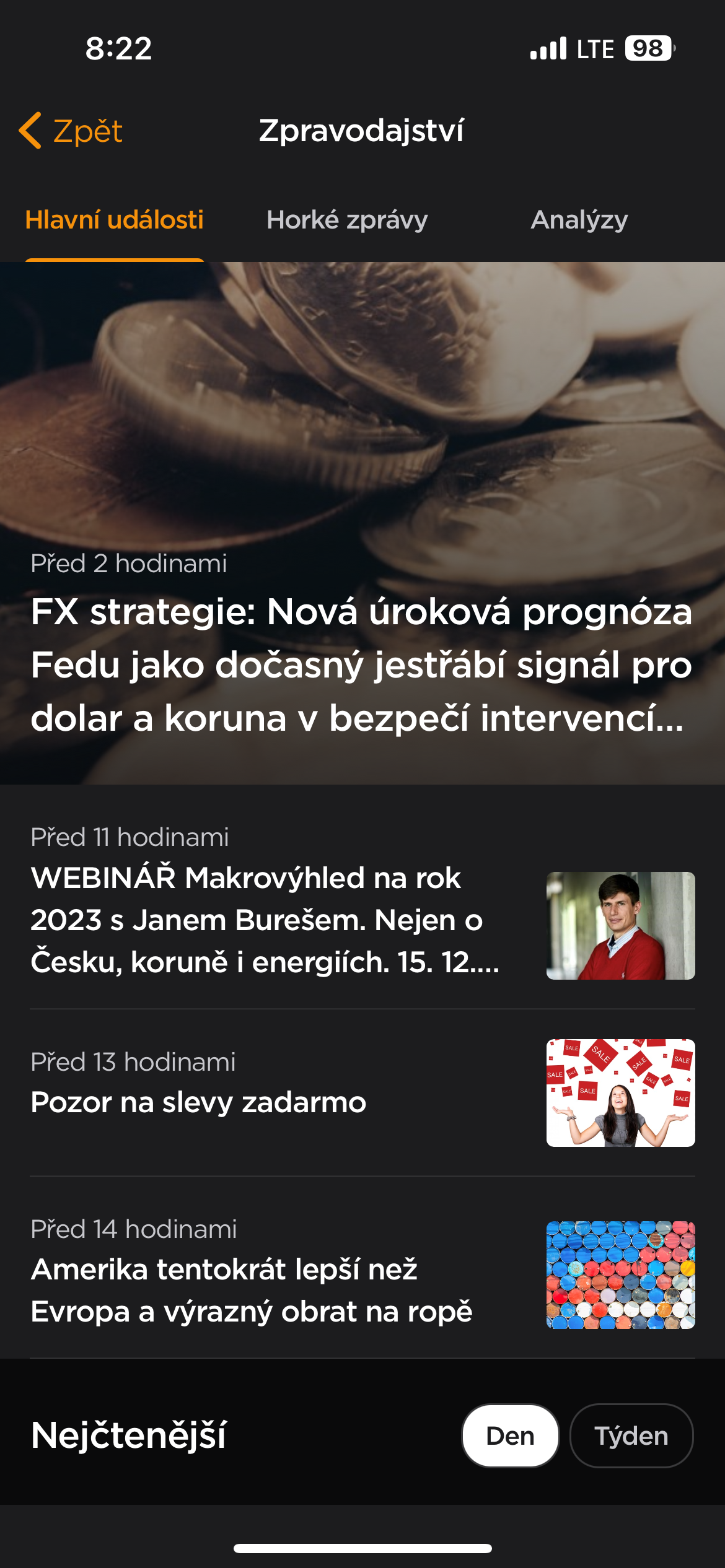Open the FX strategie featured article
The height and width of the screenshot is (1568, 725).
point(362,664)
